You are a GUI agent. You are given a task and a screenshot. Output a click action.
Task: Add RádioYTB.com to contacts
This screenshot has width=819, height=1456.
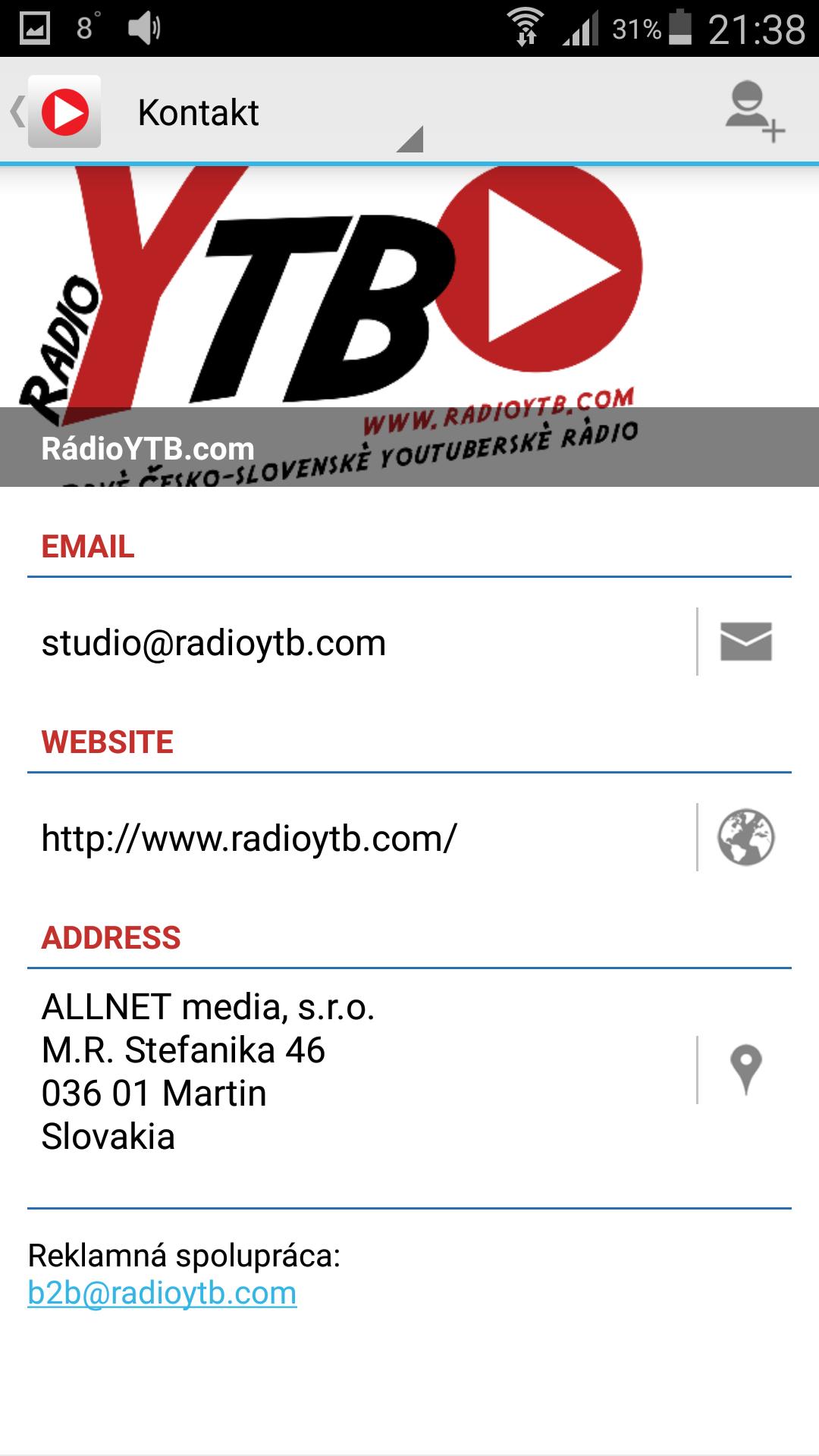tap(754, 112)
